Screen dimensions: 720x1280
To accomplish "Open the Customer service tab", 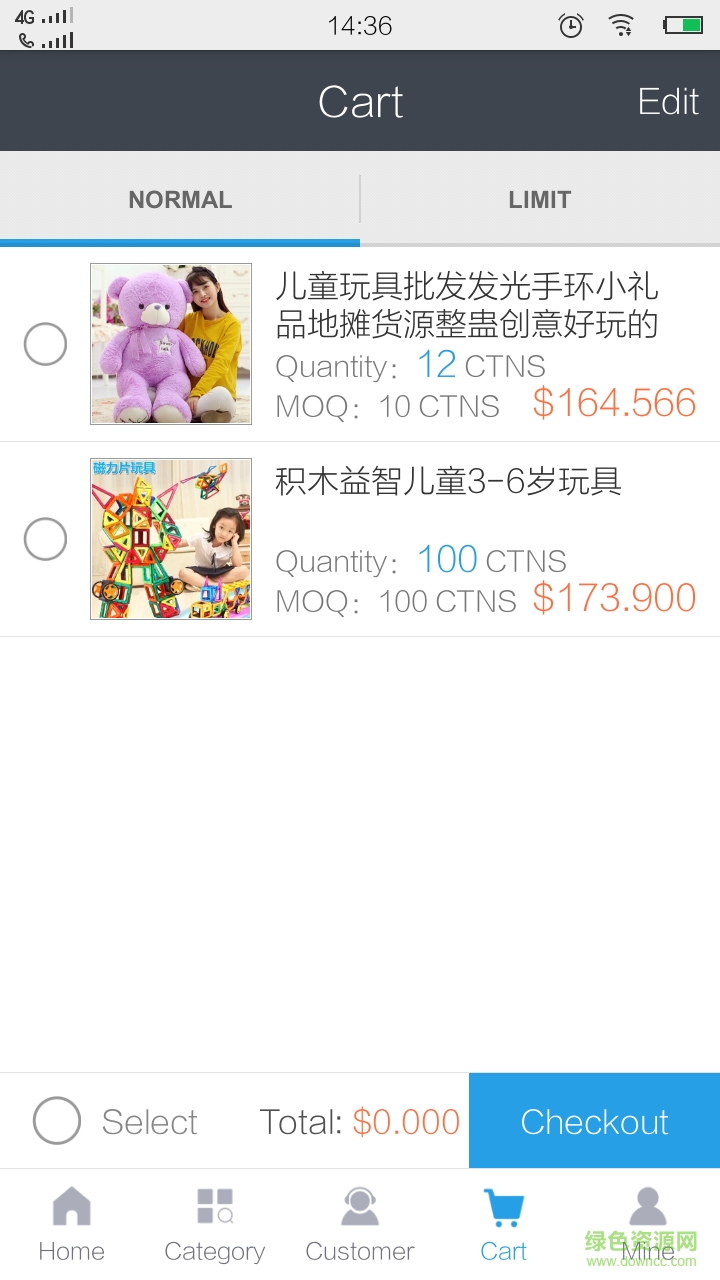I will [360, 1224].
